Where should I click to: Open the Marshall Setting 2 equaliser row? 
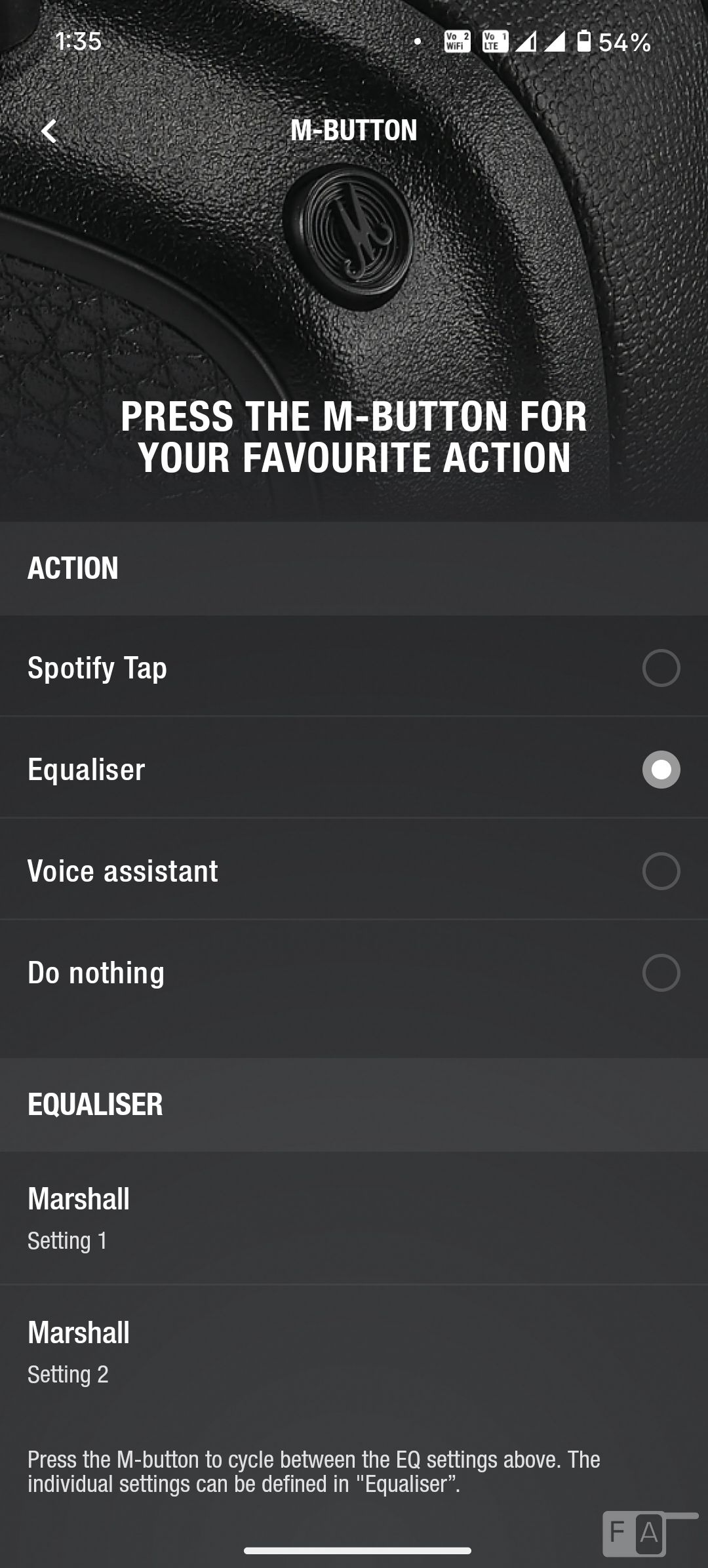point(354,1352)
